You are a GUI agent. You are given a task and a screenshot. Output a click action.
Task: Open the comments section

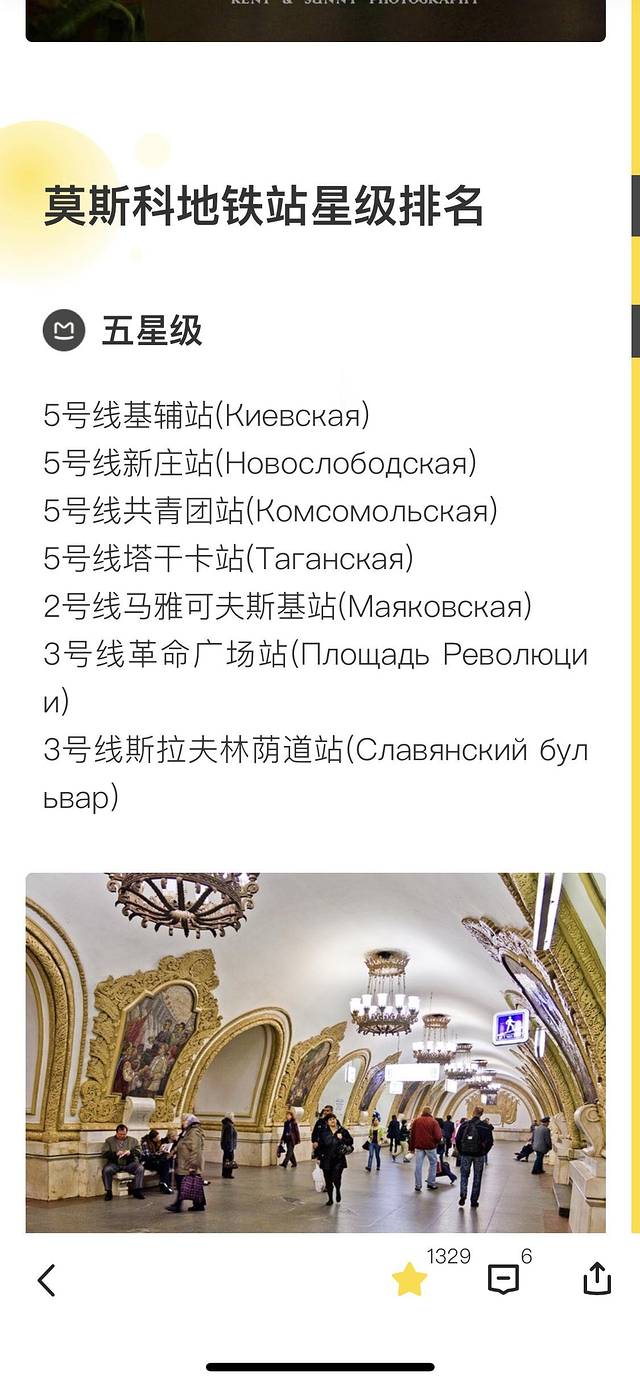tap(503, 1279)
